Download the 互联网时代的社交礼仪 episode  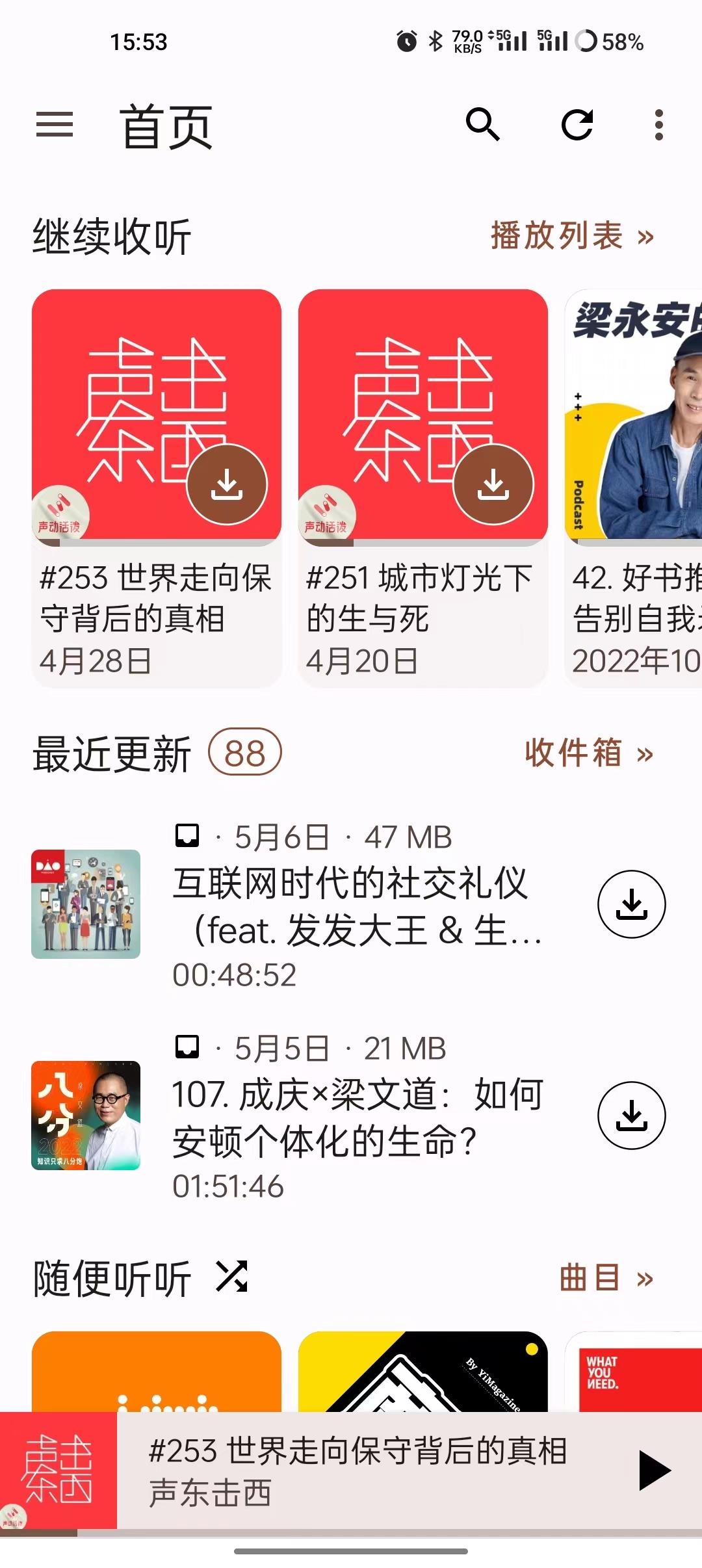coord(631,904)
